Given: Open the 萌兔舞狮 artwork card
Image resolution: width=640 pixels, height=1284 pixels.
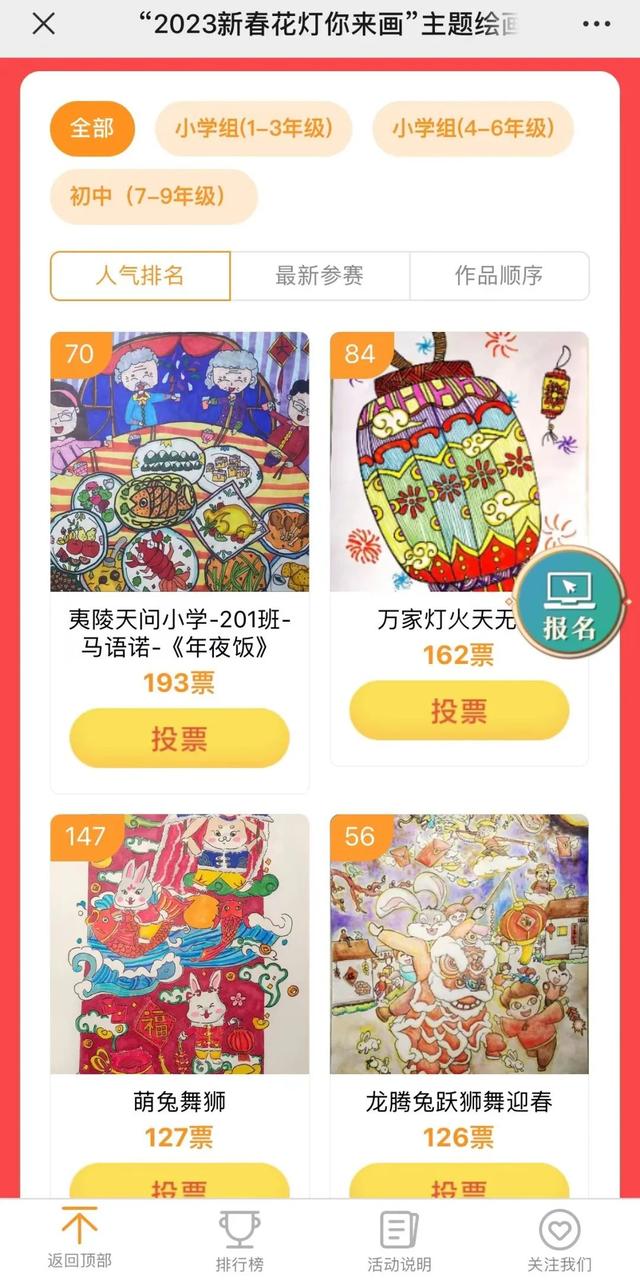Looking at the screenshot, I should [x=180, y=944].
